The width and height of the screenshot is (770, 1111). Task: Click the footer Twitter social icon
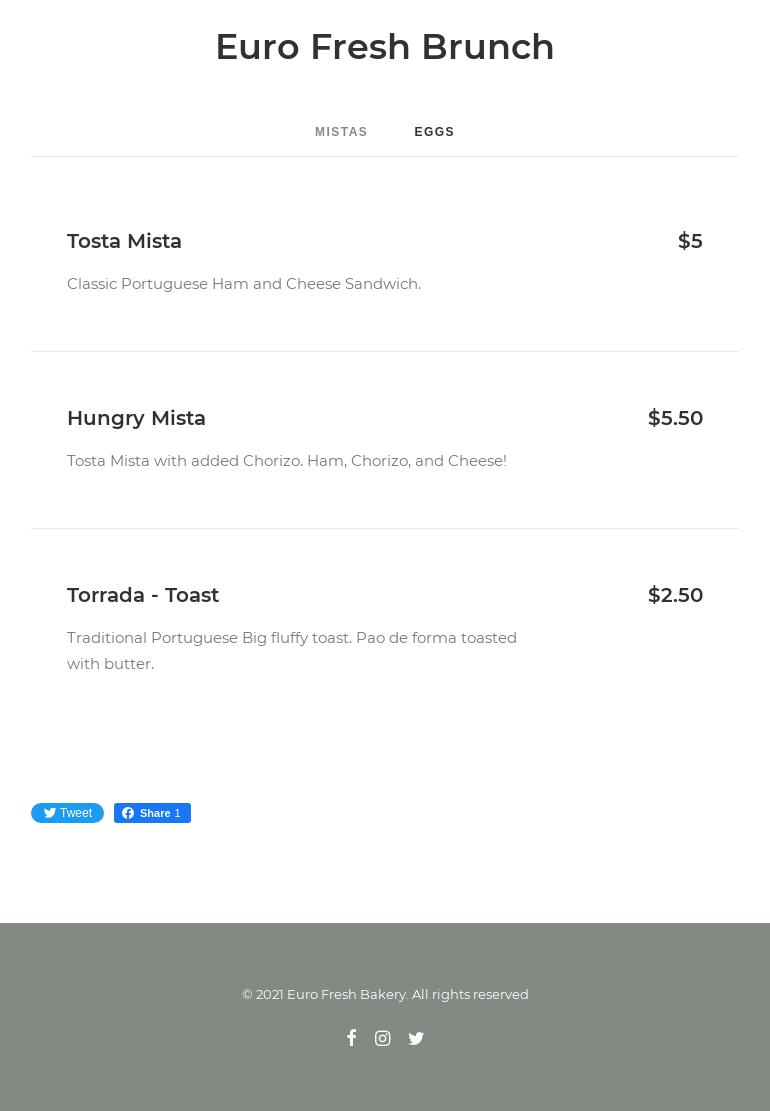416,1038
